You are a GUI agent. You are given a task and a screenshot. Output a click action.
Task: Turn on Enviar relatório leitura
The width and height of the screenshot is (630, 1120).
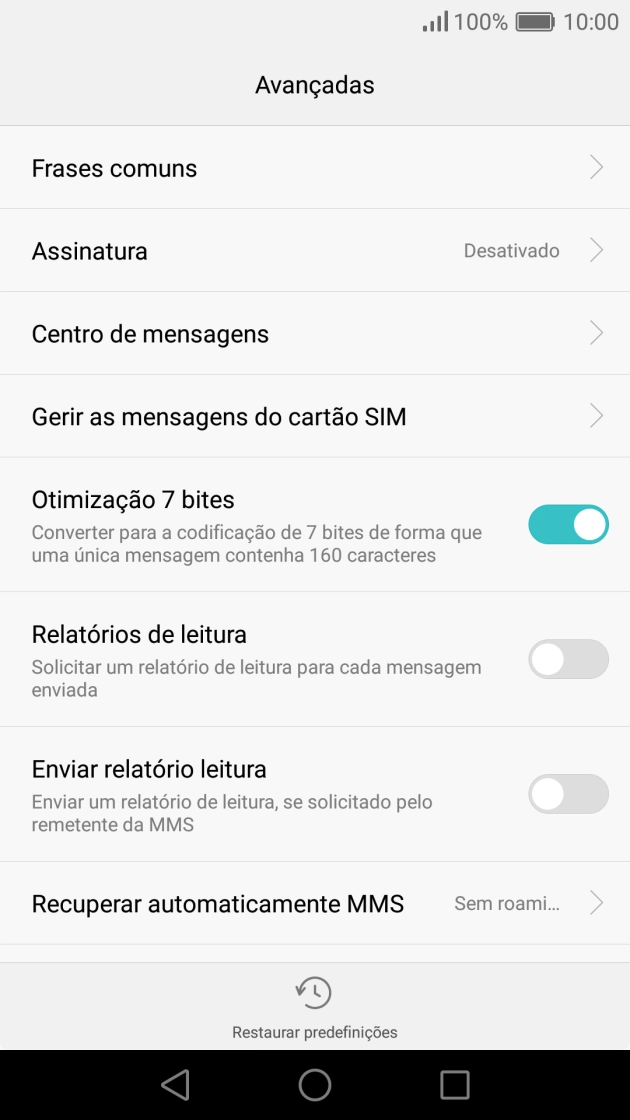pos(568,794)
